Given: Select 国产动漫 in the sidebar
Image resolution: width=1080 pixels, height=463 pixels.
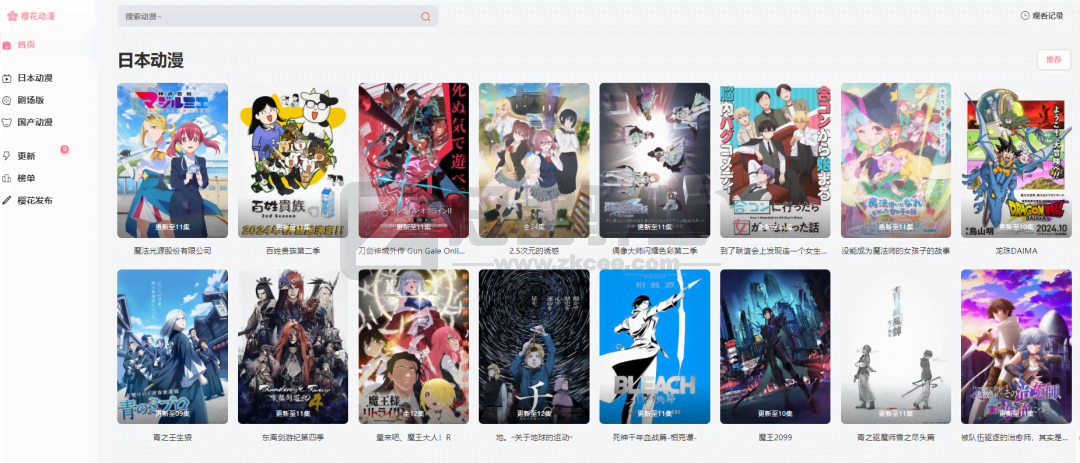Looking at the screenshot, I should 34,122.
